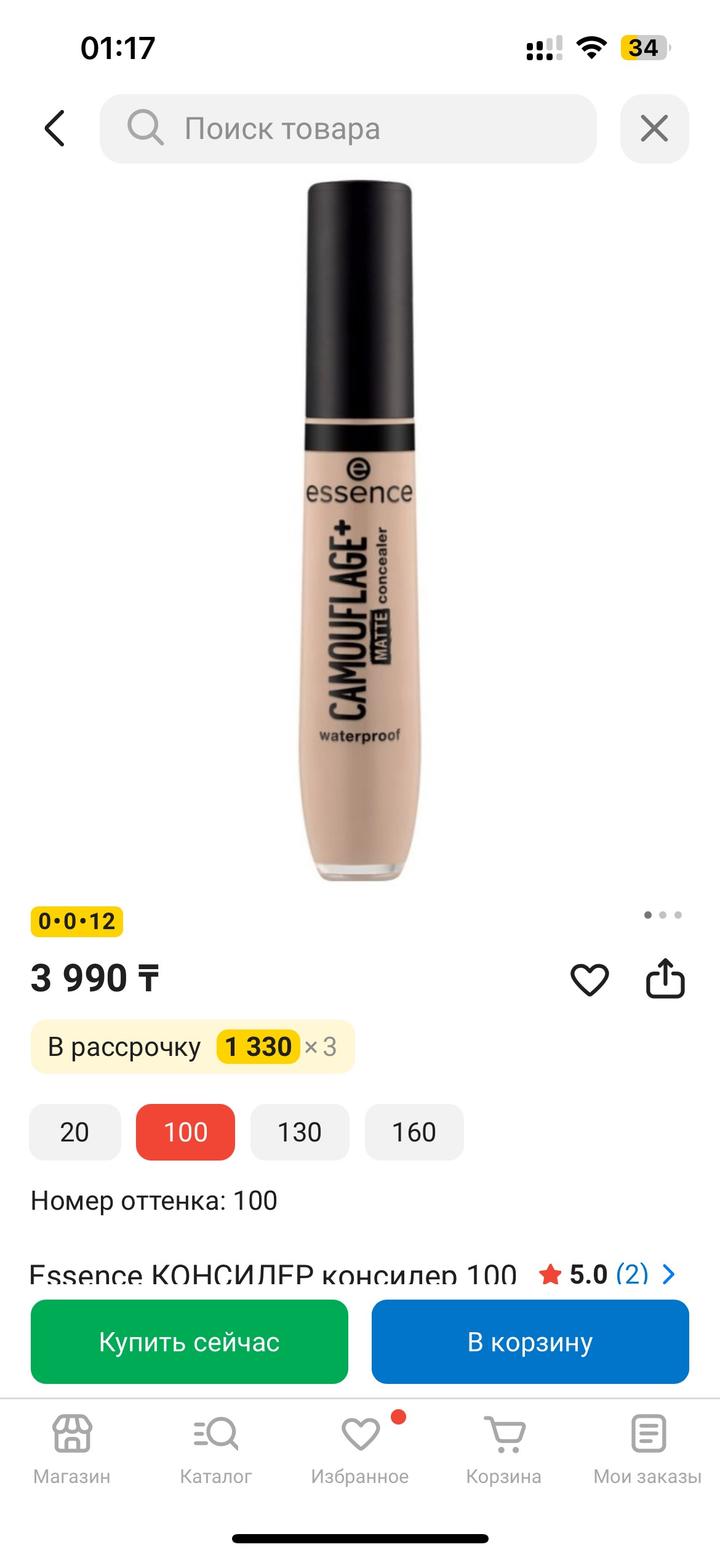Open the Essence concealer product photo
720x1558 pixels.
359,530
